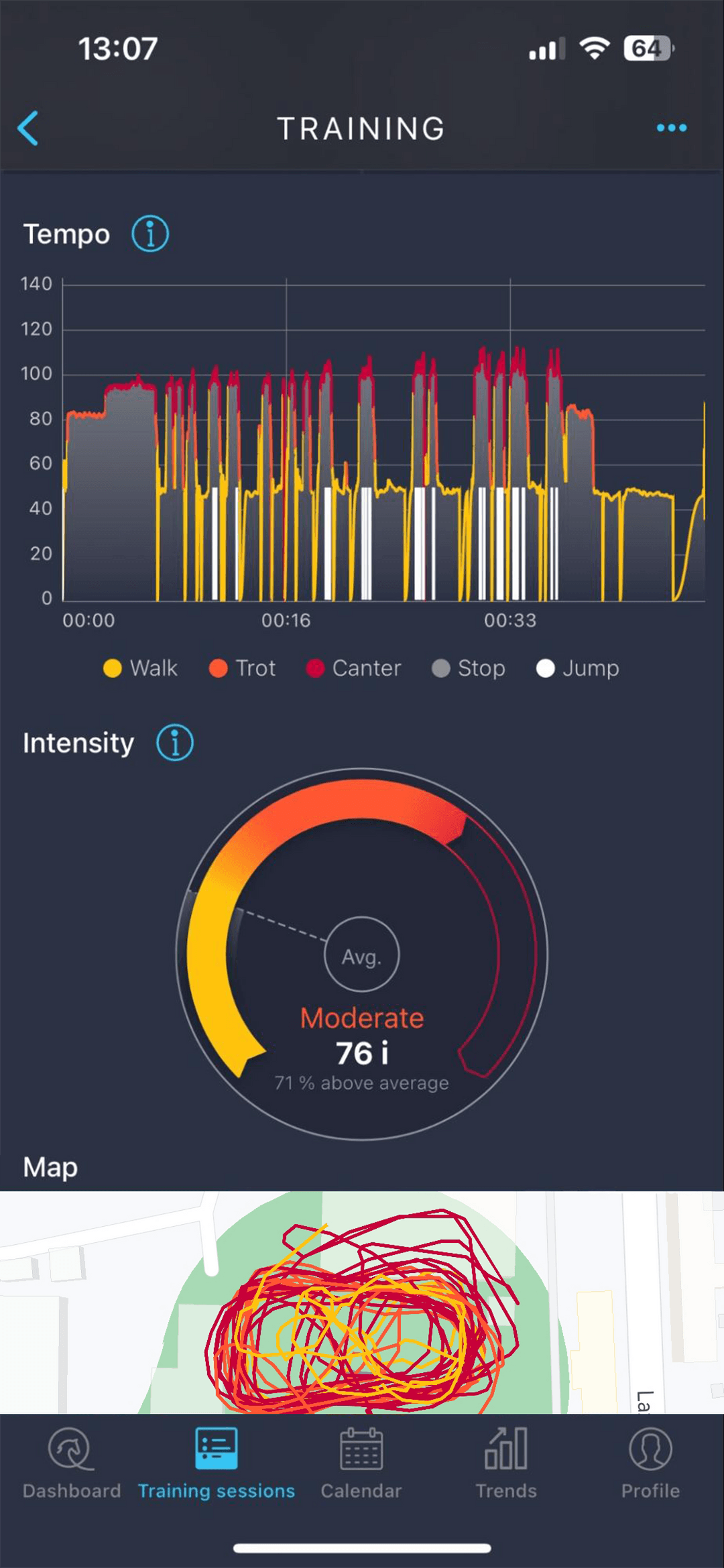Open the Calendar view

click(361, 1461)
